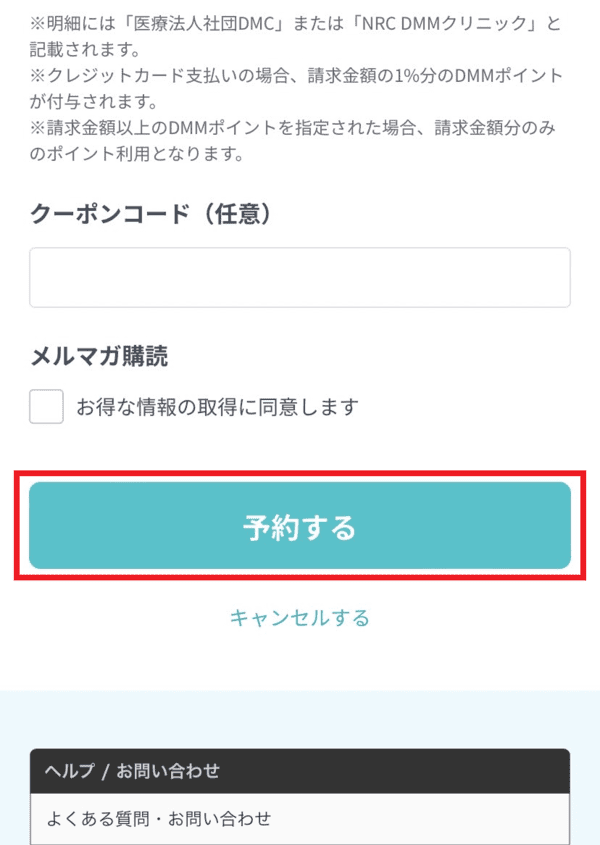Viewport: 600px width, 845px height.
Task: Open よくある質問・お問い合わせ
Action: tap(159, 818)
